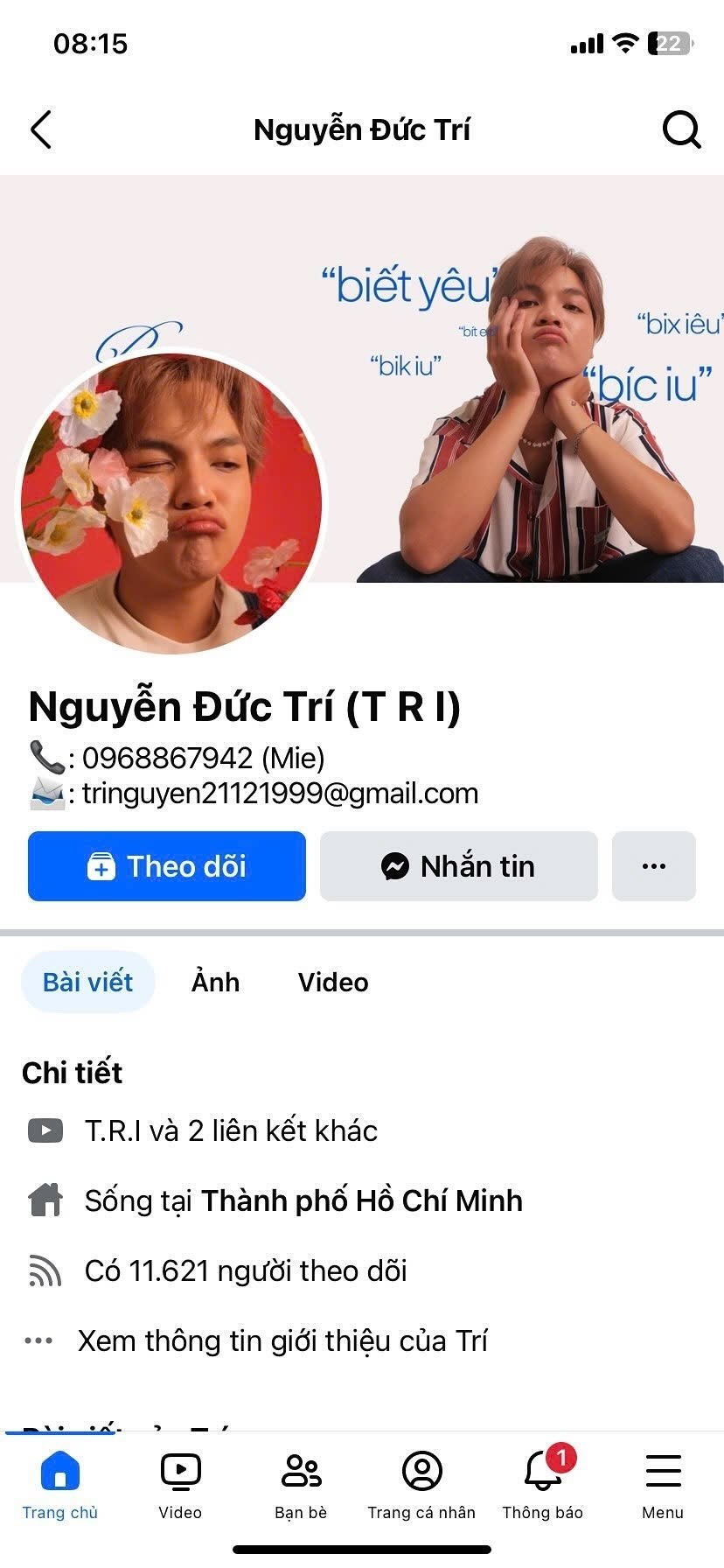Send a message via Nhắn tin
724x1568 pixels.
[x=458, y=866]
